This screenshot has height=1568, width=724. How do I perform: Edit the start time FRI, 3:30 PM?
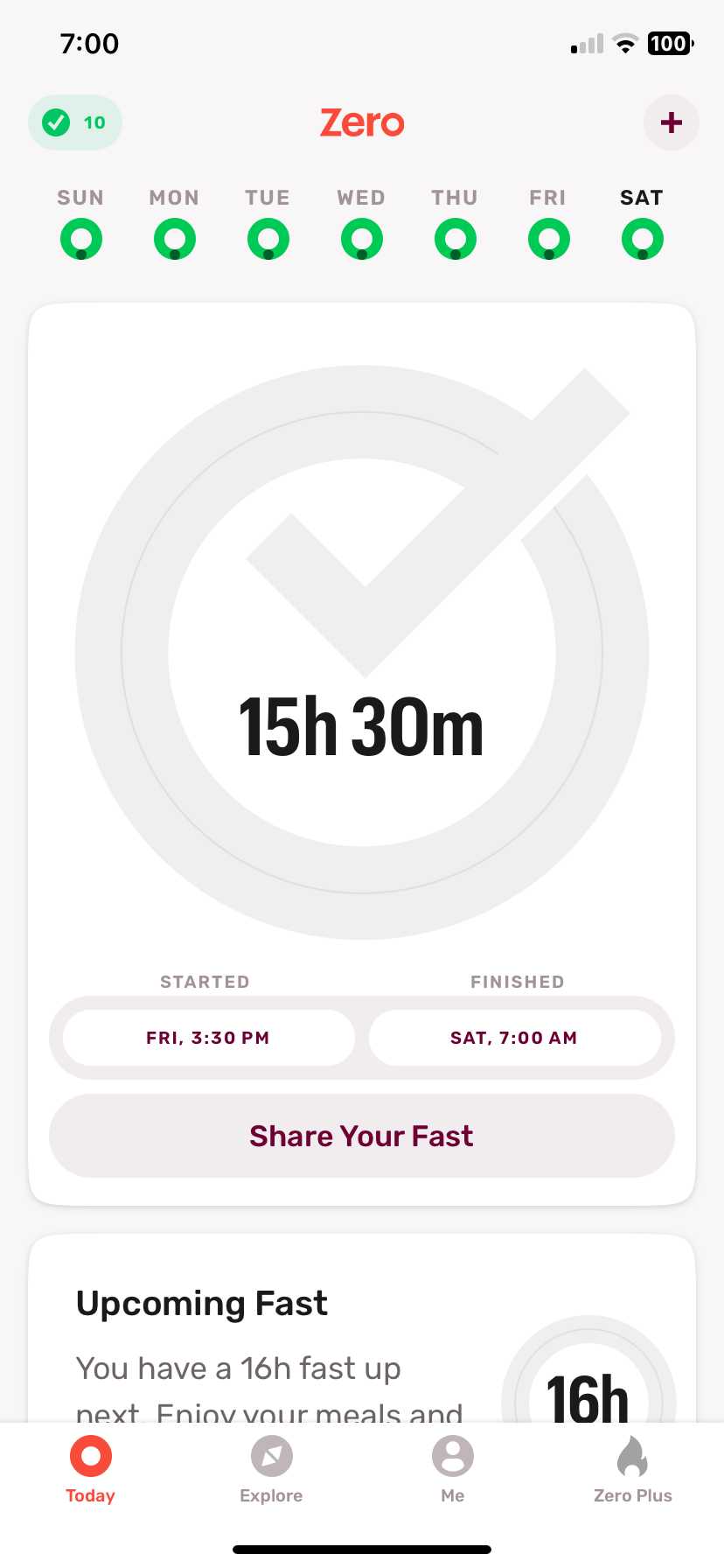click(209, 1038)
